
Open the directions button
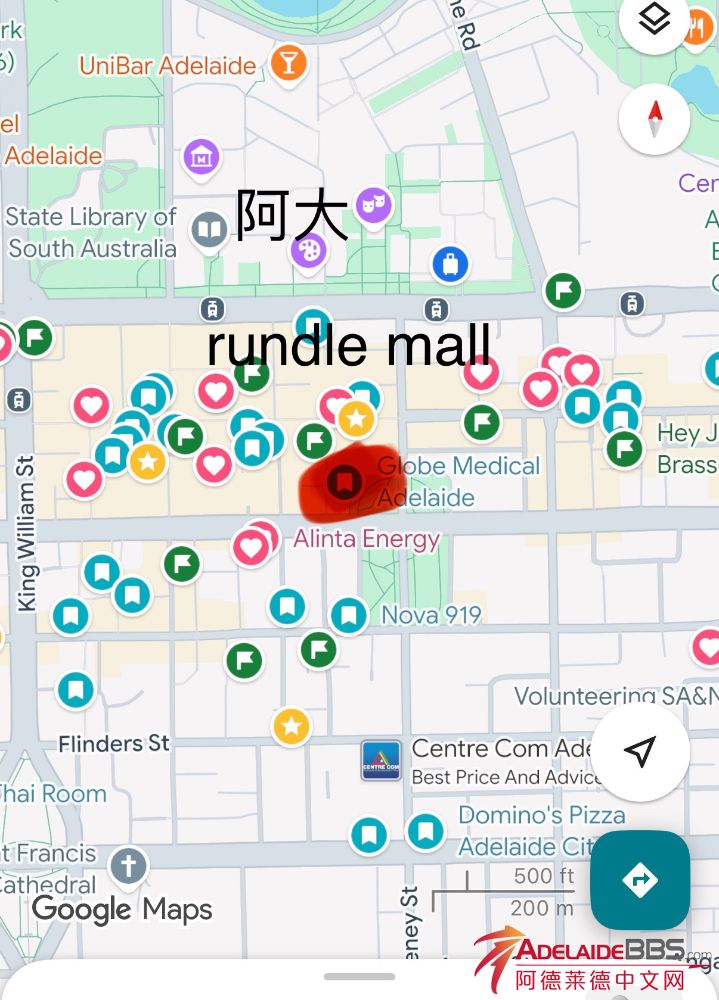pyautogui.click(x=640, y=880)
